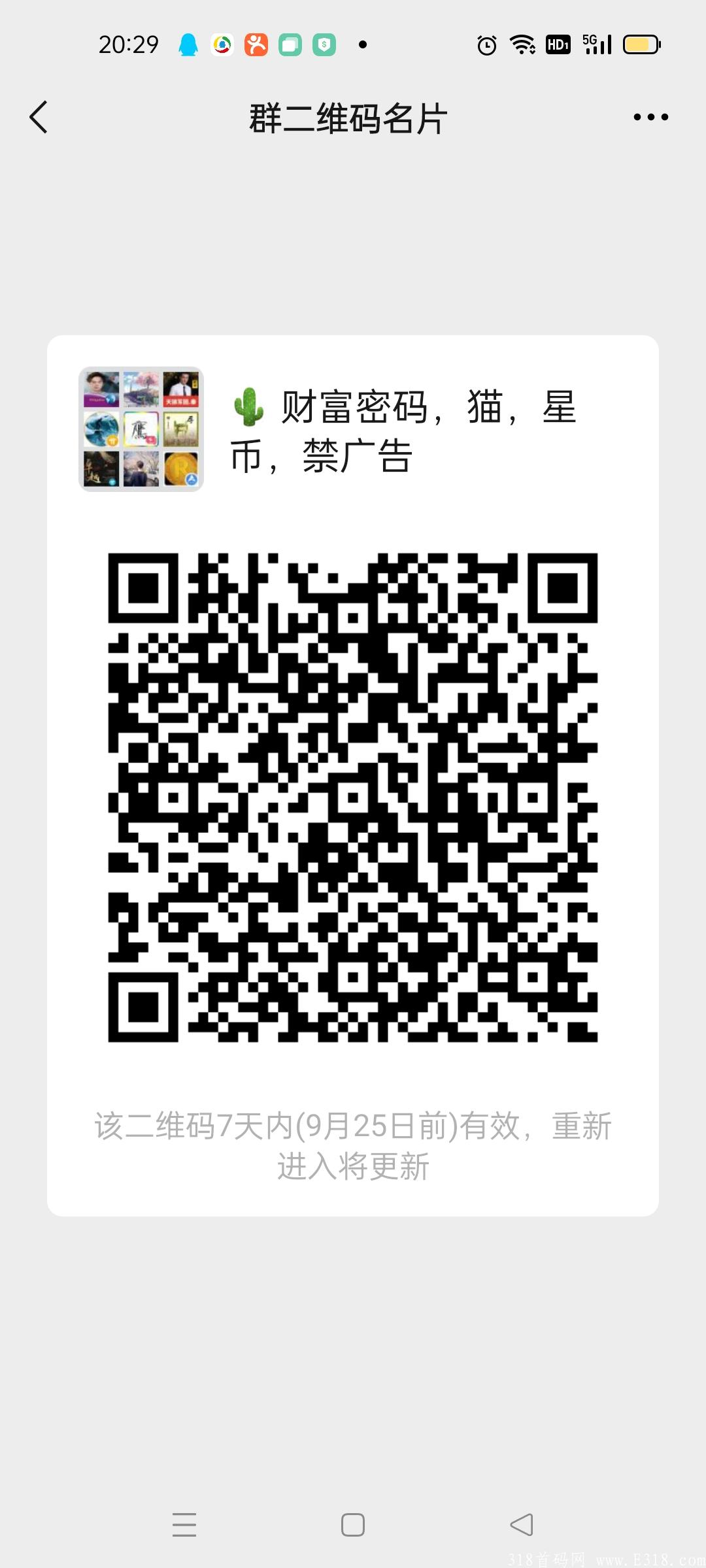Tap the green square app icon in status bar
Viewport: 706px width, 1568px height.
point(290,43)
